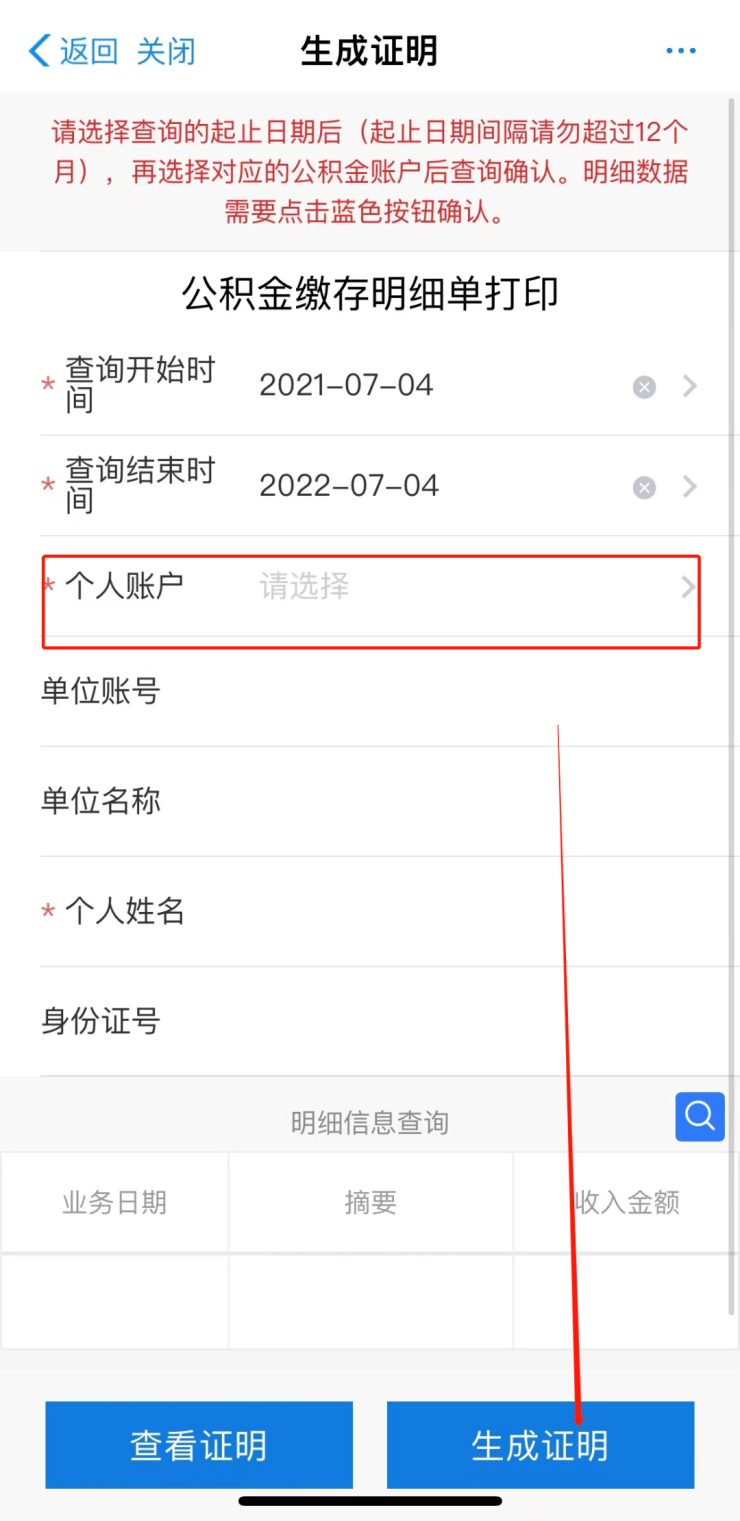The height and width of the screenshot is (1521, 740).
Task: Clear the start date with its x icon
Action: tap(645, 387)
